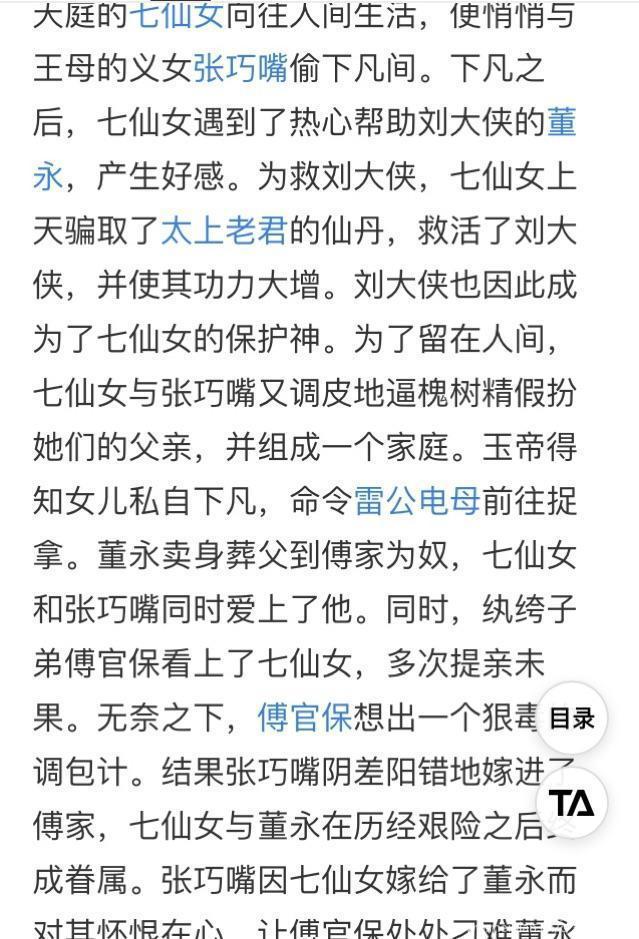Open the 傅官保 link
Viewport: 639px width, 939px height.
coord(304,716)
